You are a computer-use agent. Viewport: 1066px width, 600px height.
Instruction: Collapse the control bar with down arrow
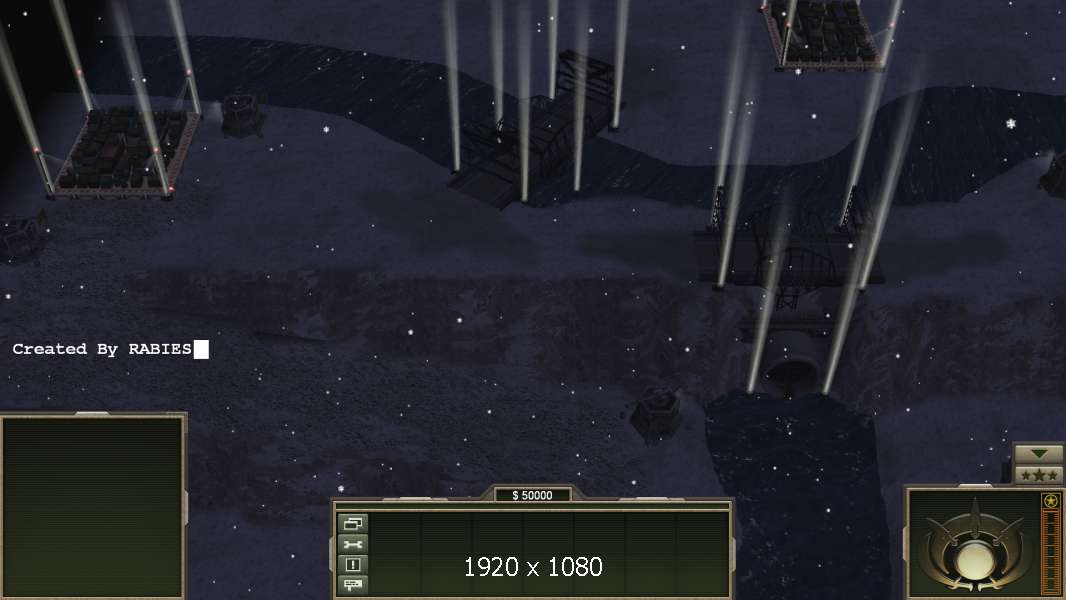(x=1038, y=454)
